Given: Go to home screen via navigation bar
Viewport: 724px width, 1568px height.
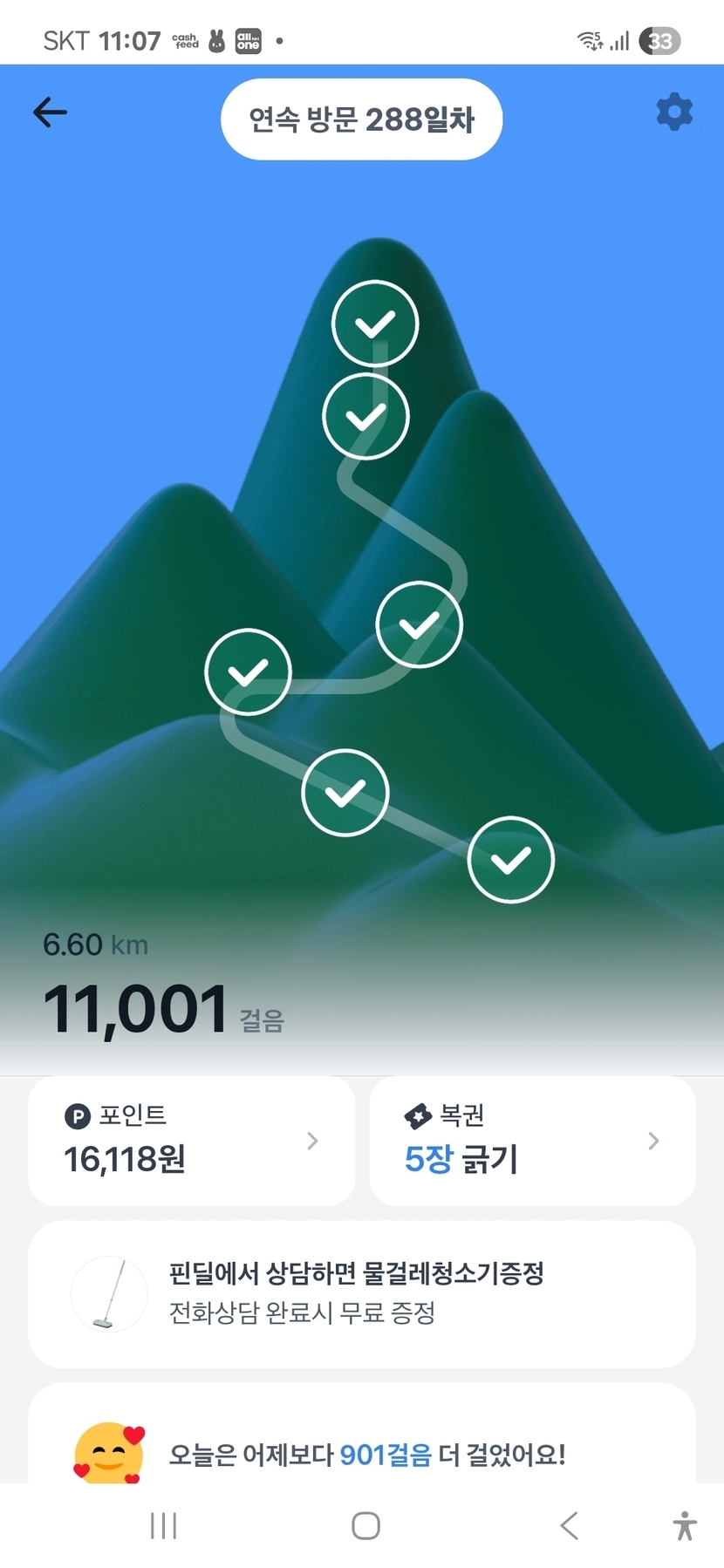Looking at the screenshot, I should point(365,1526).
